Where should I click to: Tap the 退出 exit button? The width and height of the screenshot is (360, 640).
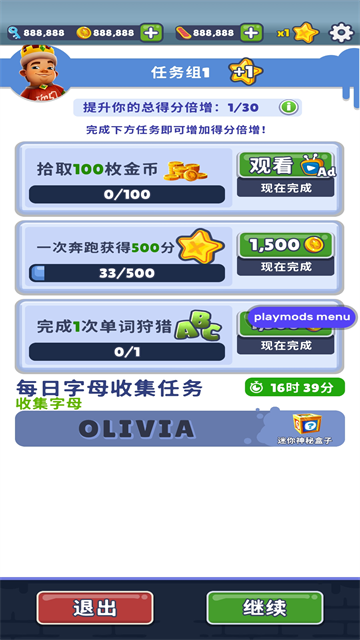click(x=95, y=608)
